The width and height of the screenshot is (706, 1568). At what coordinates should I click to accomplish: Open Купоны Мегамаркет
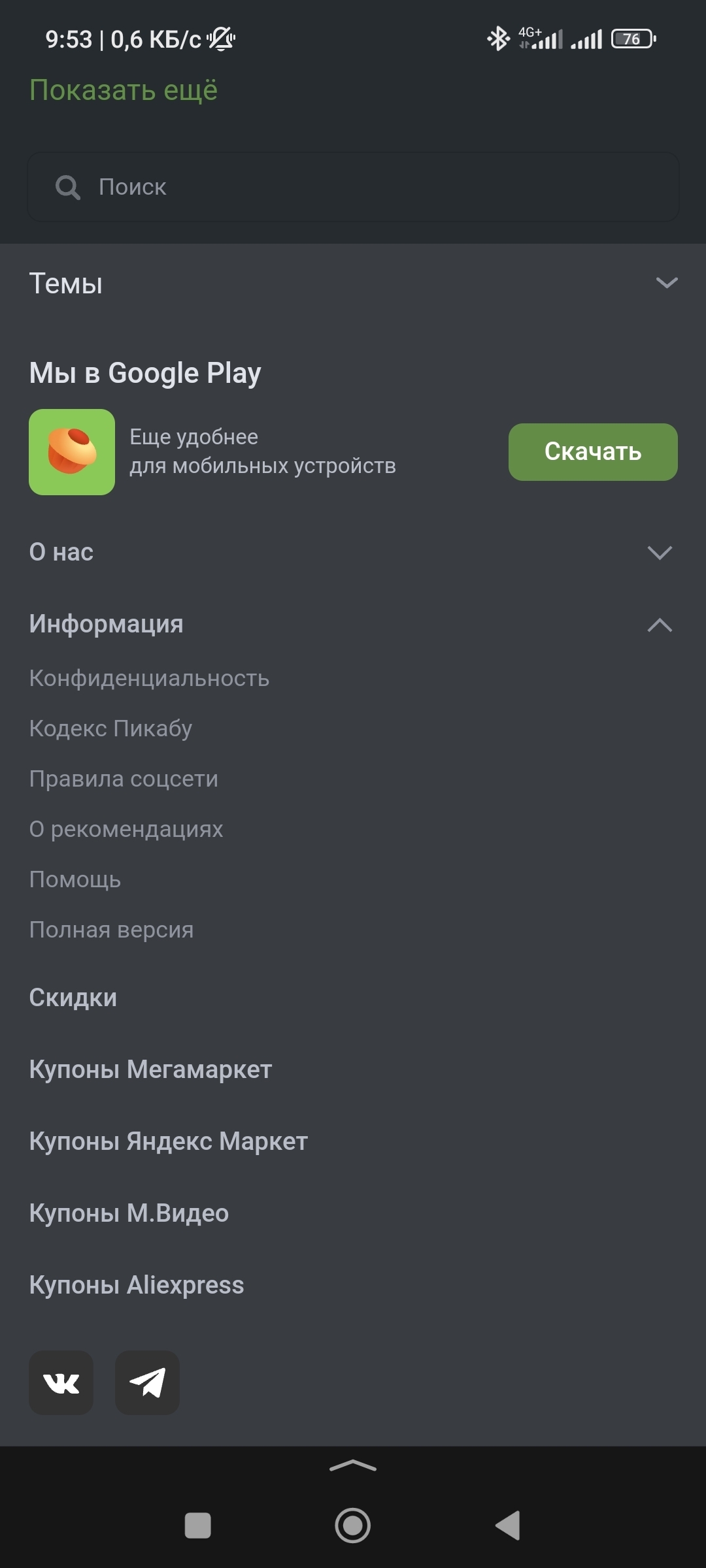[150, 1070]
